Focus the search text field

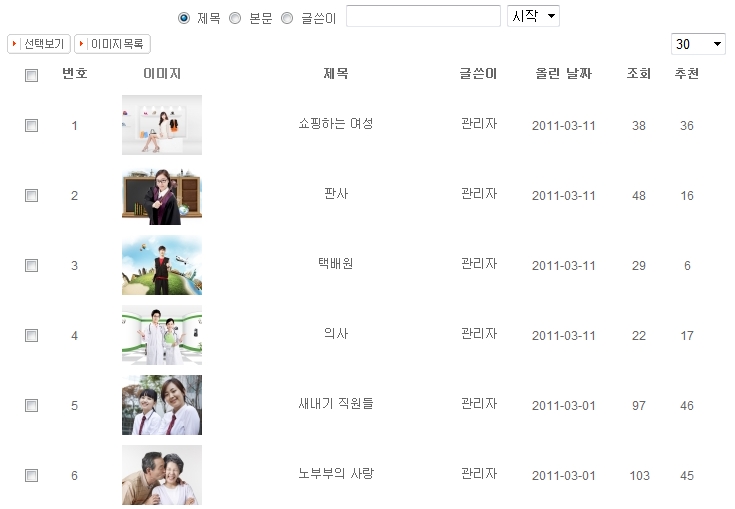pos(423,16)
